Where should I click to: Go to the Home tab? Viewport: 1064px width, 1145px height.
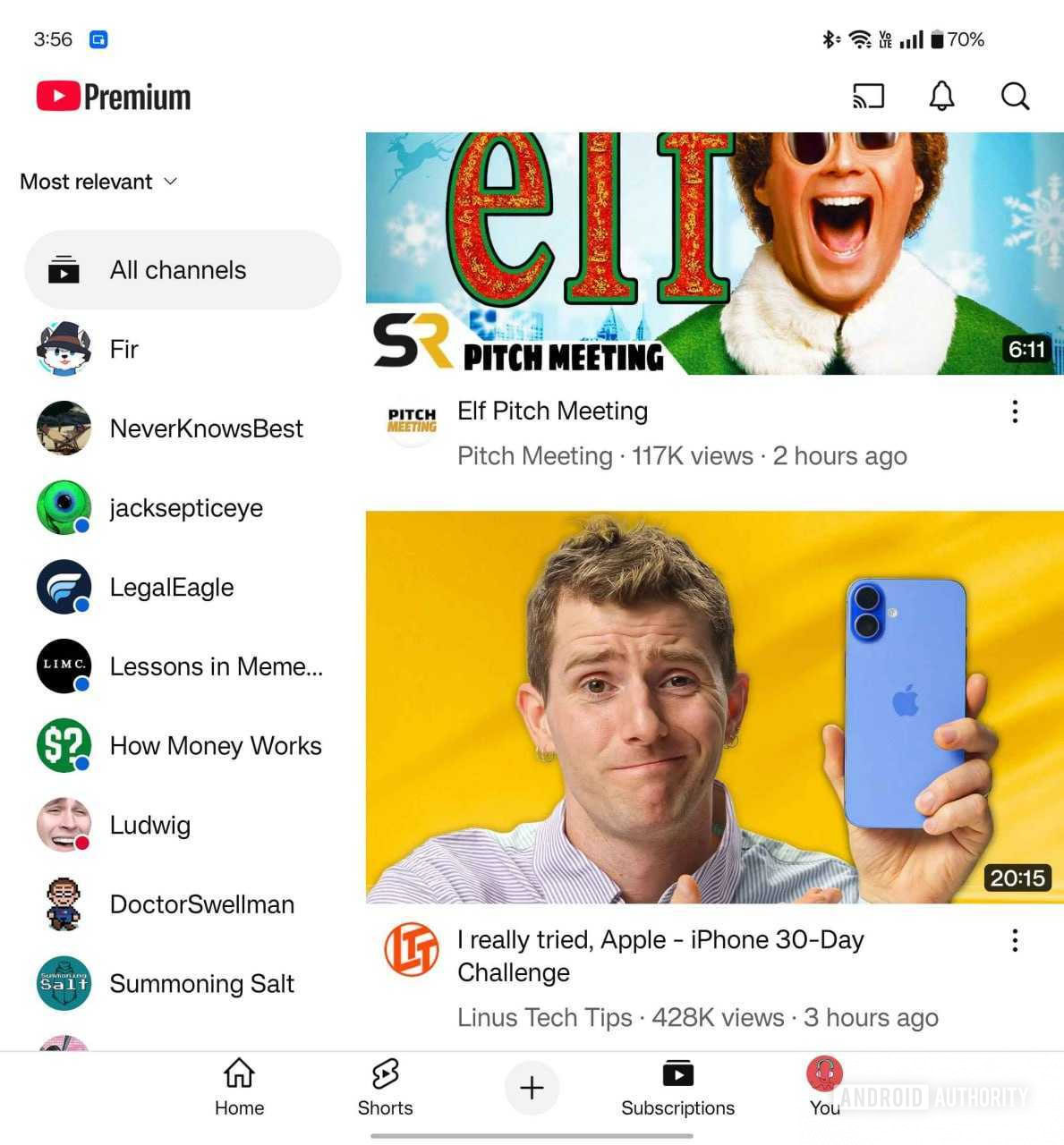click(239, 1086)
